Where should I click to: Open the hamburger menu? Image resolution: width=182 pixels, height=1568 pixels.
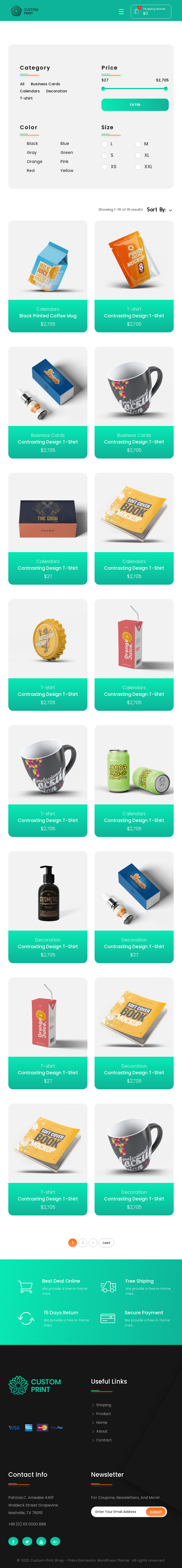121,12
